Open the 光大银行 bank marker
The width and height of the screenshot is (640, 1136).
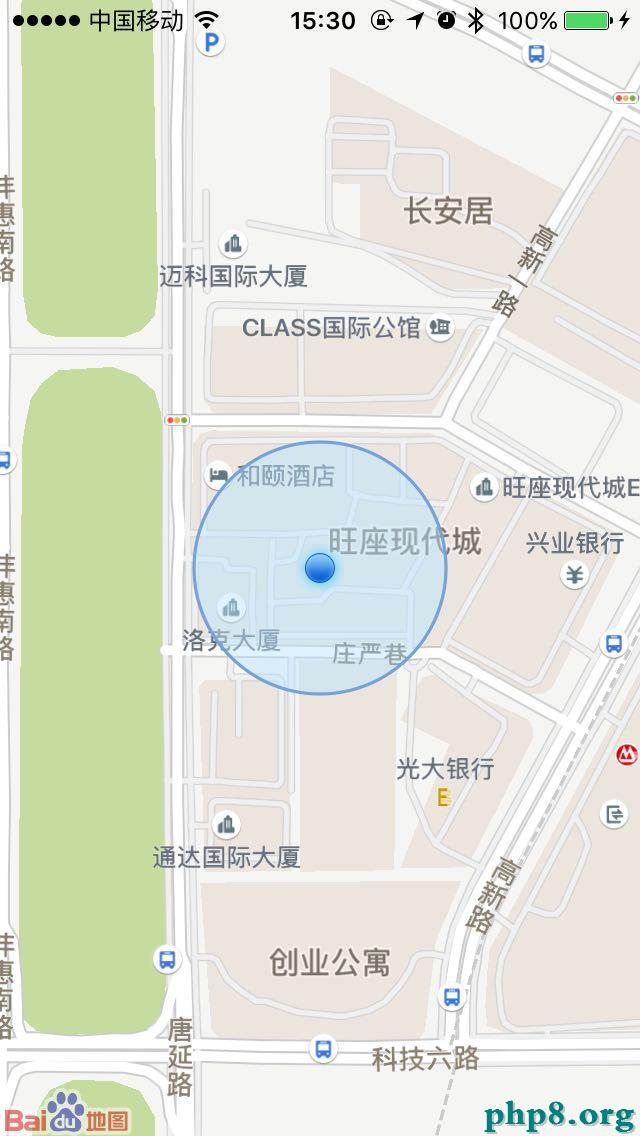click(x=443, y=798)
